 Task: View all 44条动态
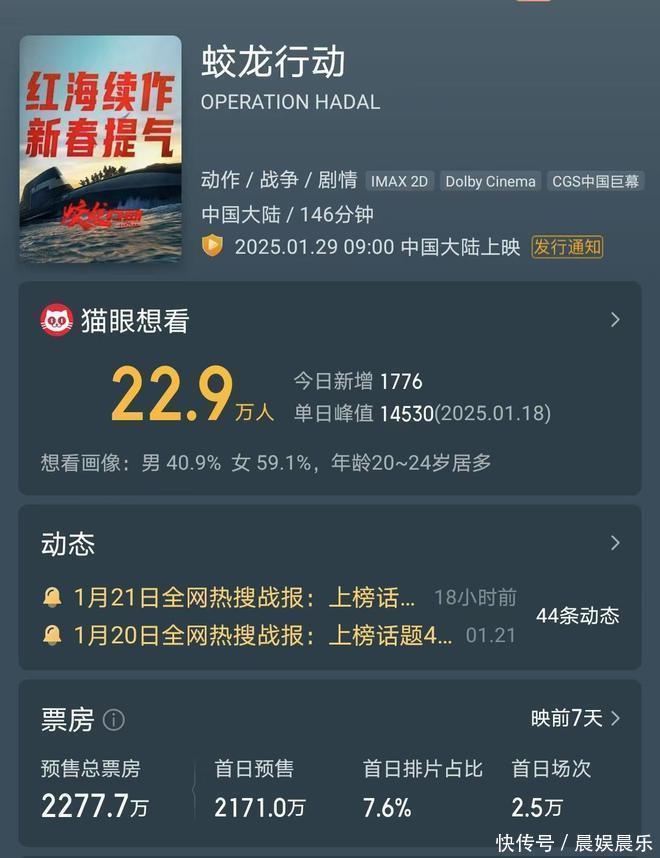pyautogui.click(x=577, y=616)
